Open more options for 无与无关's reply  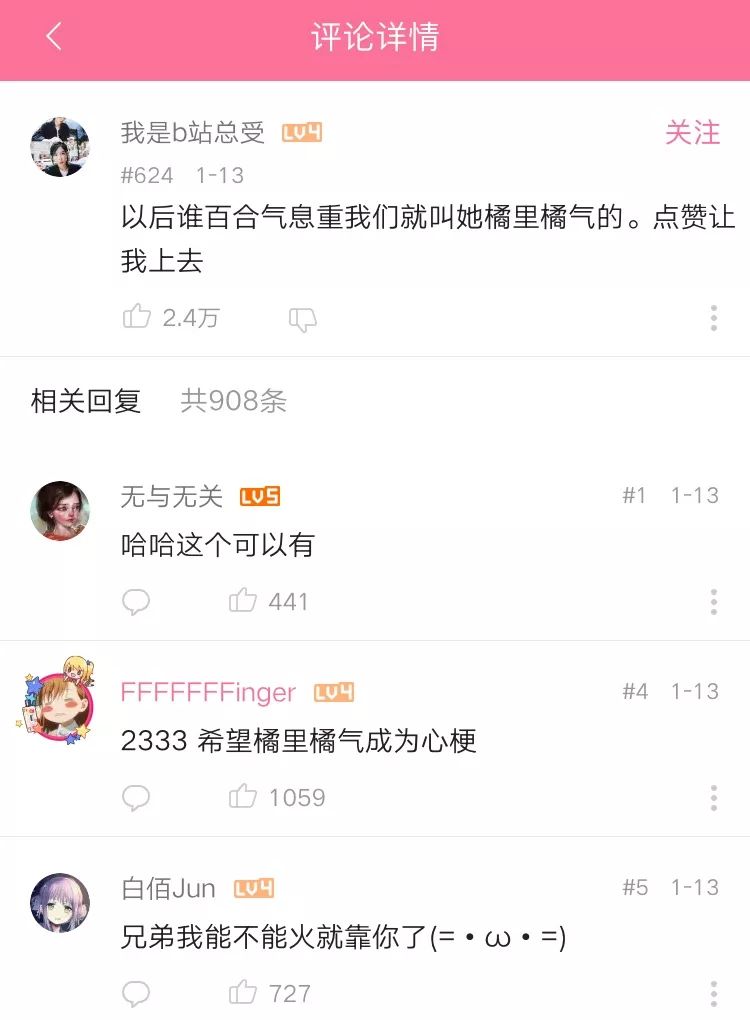(713, 602)
